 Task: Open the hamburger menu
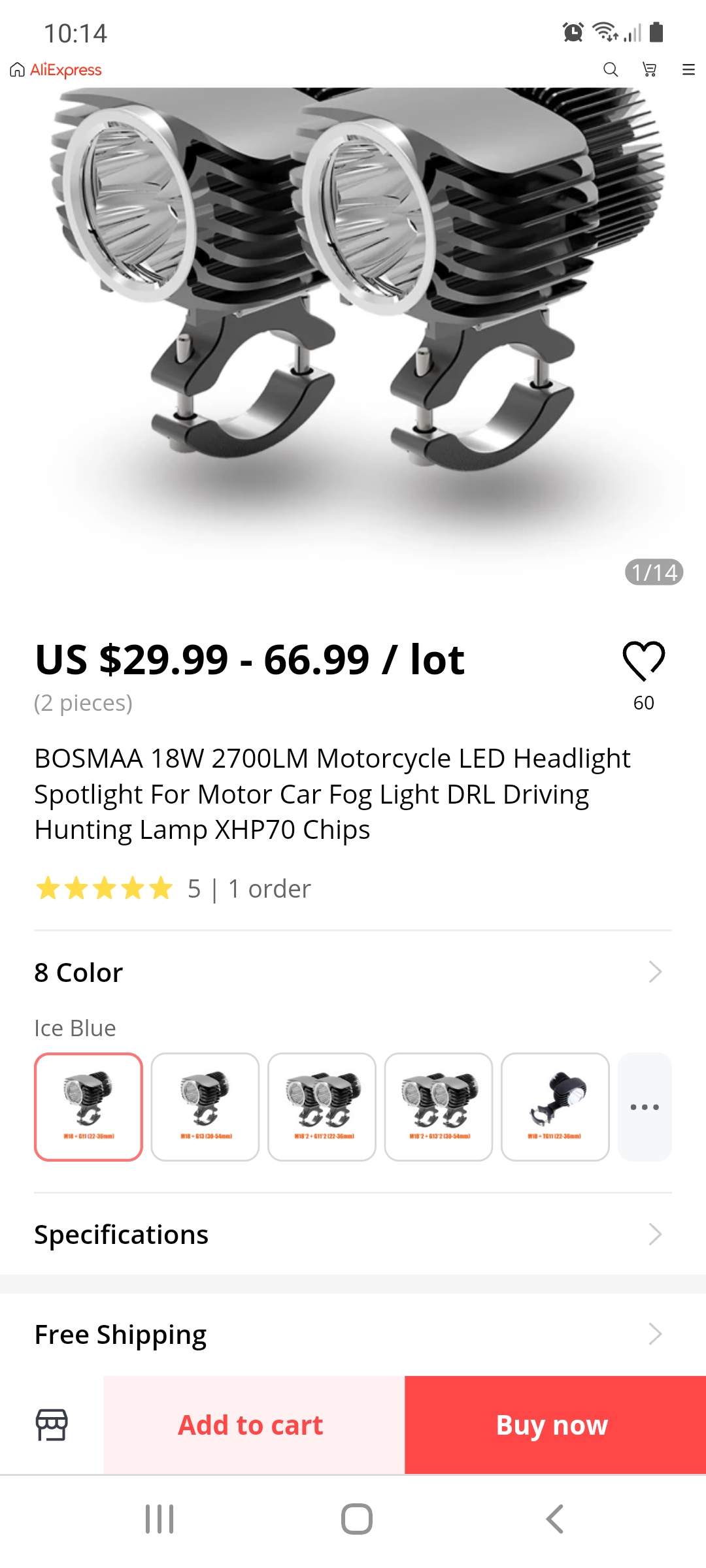click(688, 70)
